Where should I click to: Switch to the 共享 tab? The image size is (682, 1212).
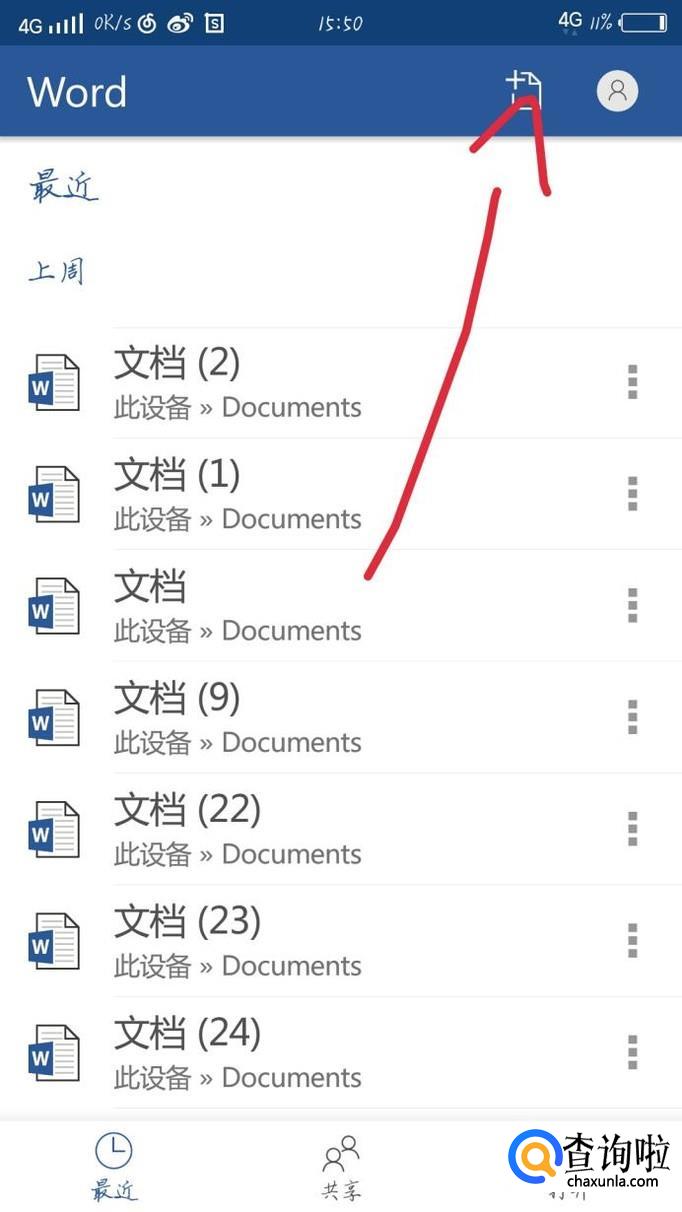340,1166
